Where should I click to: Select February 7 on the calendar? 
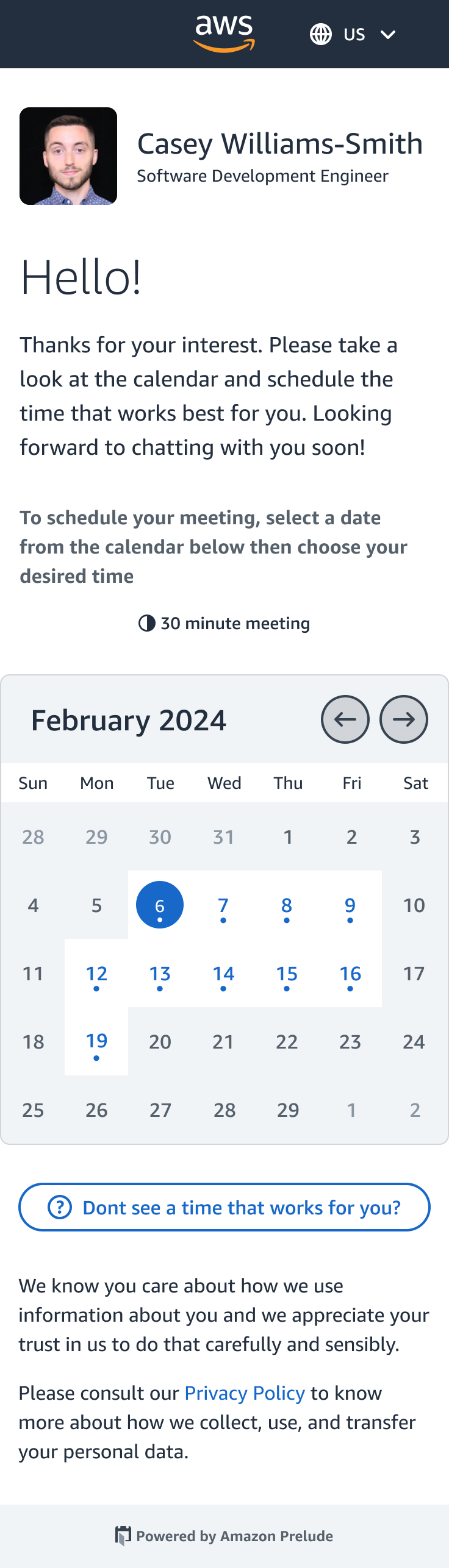[x=223, y=905]
